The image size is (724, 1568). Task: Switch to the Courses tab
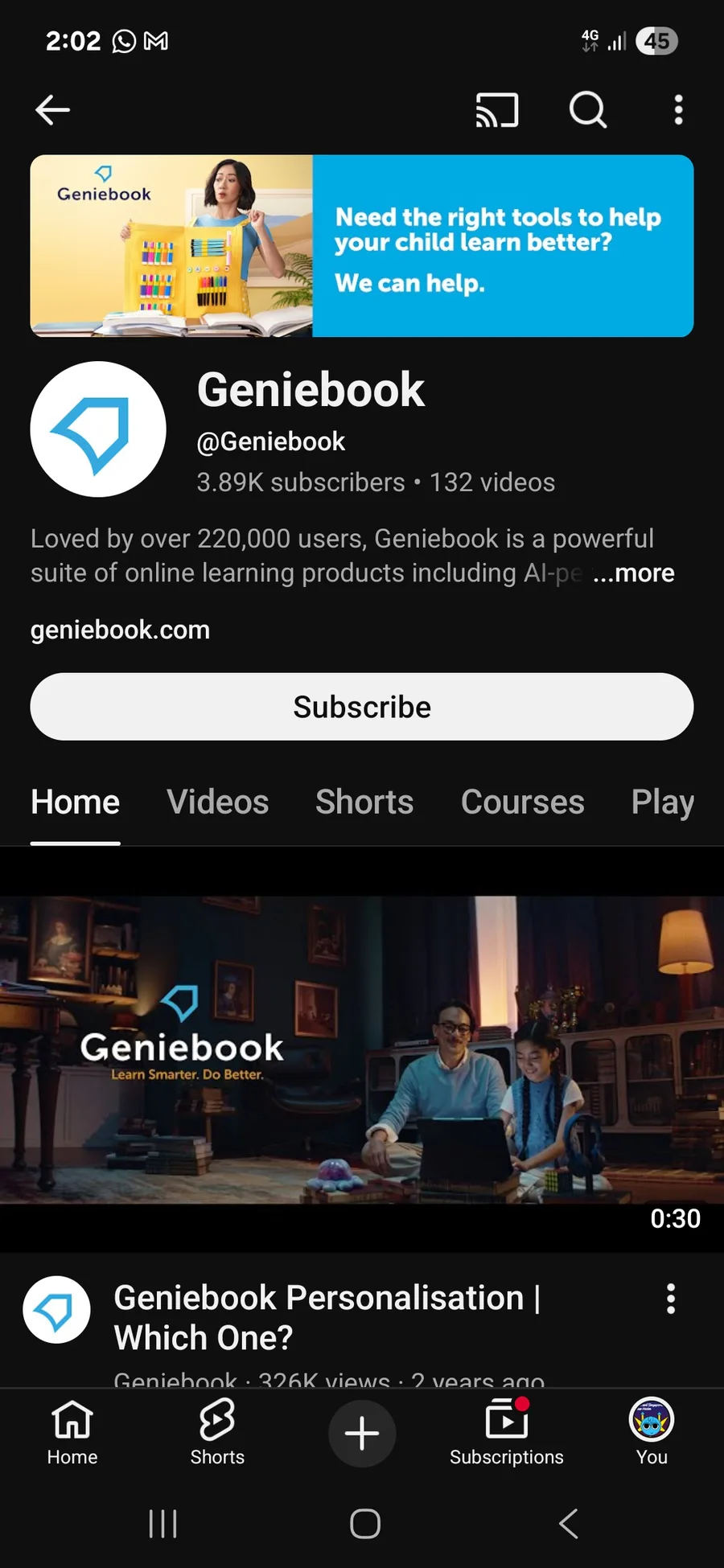tap(522, 802)
